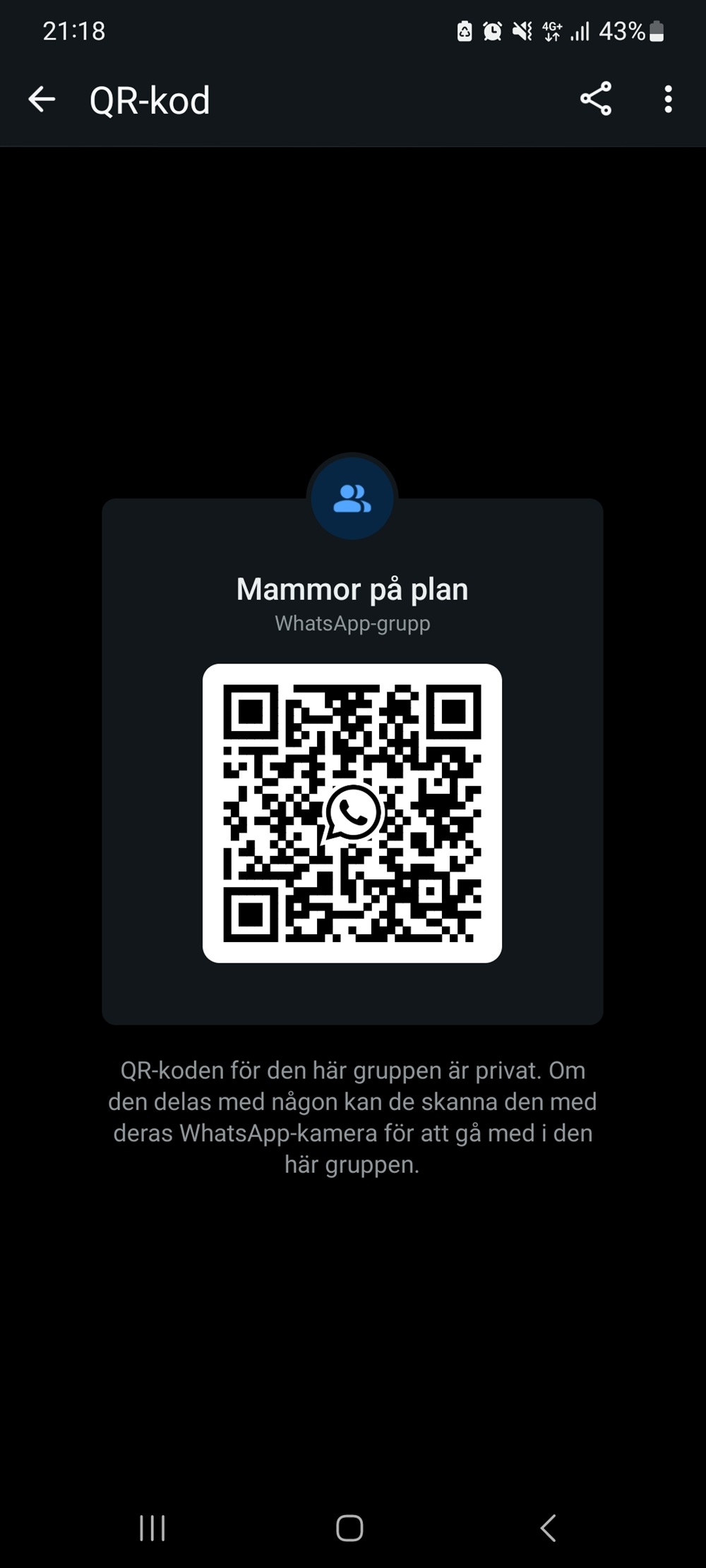Open the recent apps view
706x1568 pixels.
point(152,1528)
